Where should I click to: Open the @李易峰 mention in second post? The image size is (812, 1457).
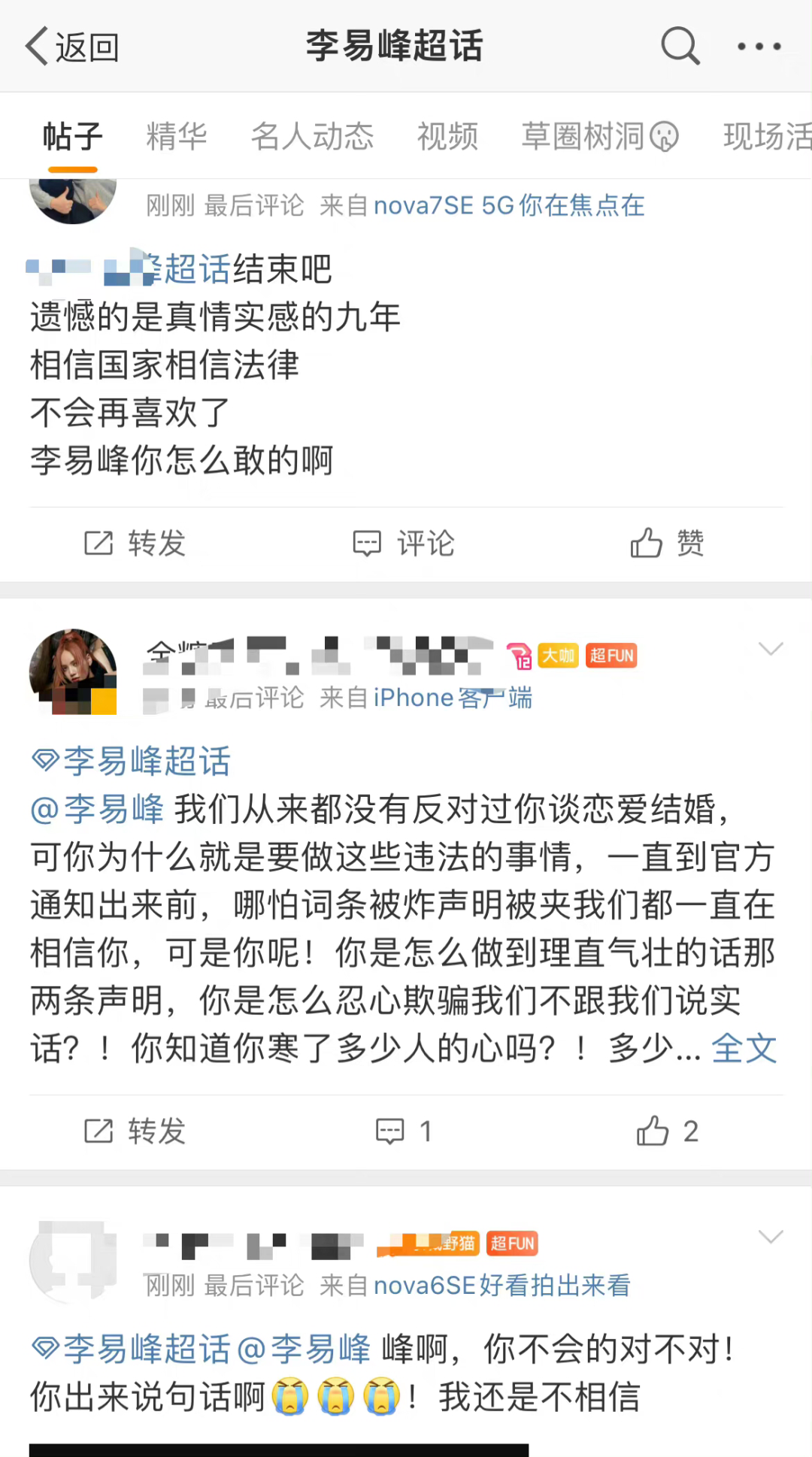[98, 809]
